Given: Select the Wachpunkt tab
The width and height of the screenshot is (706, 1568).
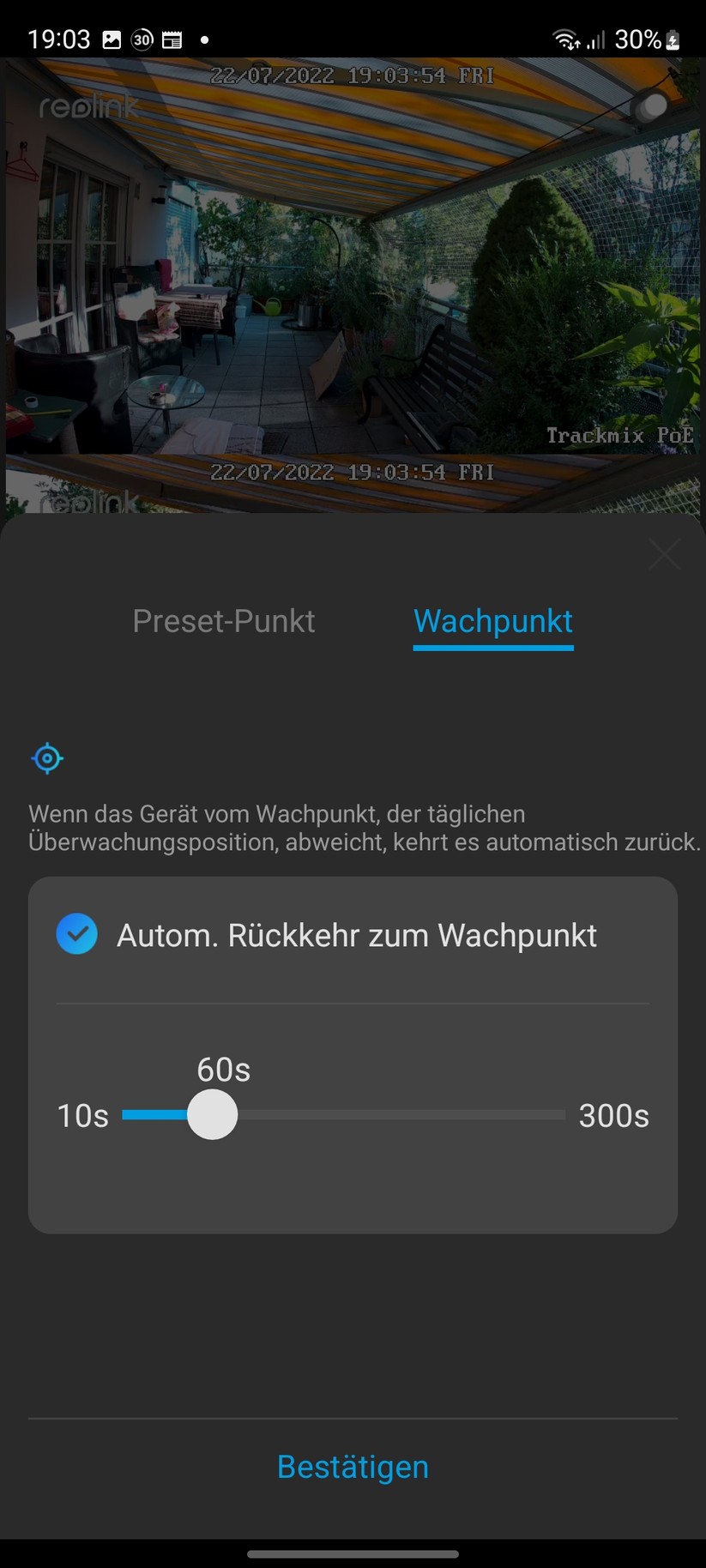Looking at the screenshot, I should pos(493,621).
